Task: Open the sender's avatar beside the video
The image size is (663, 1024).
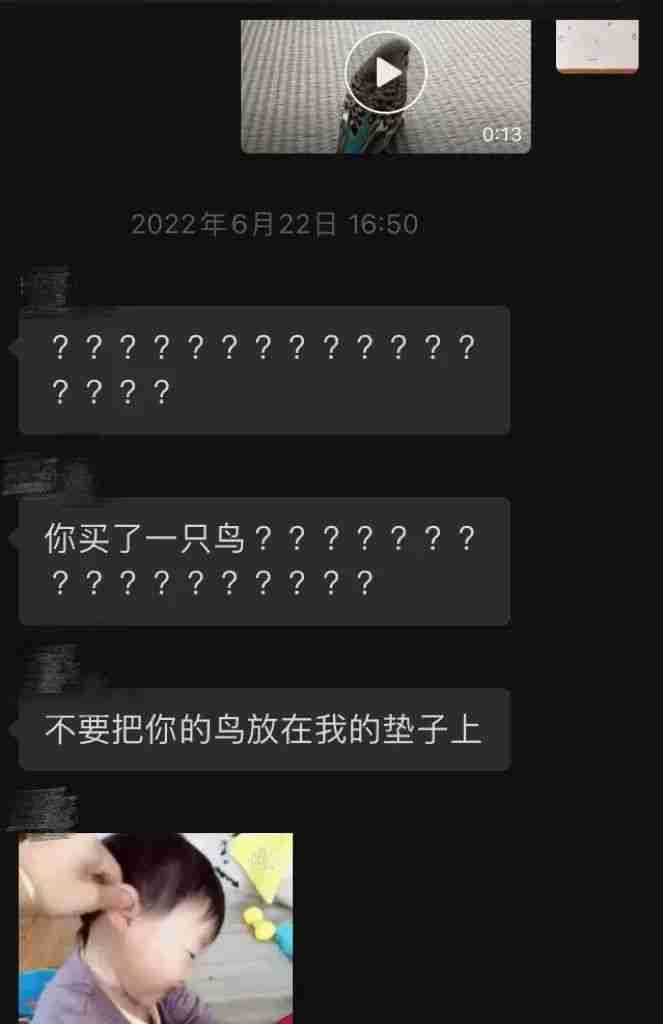Action: [597, 46]
